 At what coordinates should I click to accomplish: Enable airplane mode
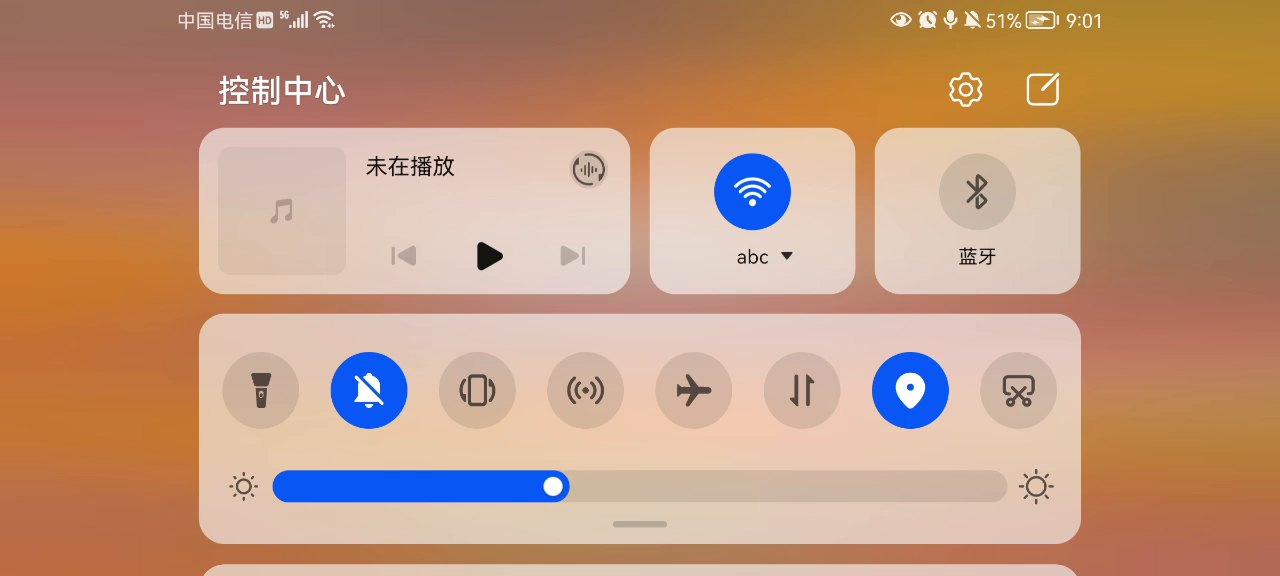point(693,390)
